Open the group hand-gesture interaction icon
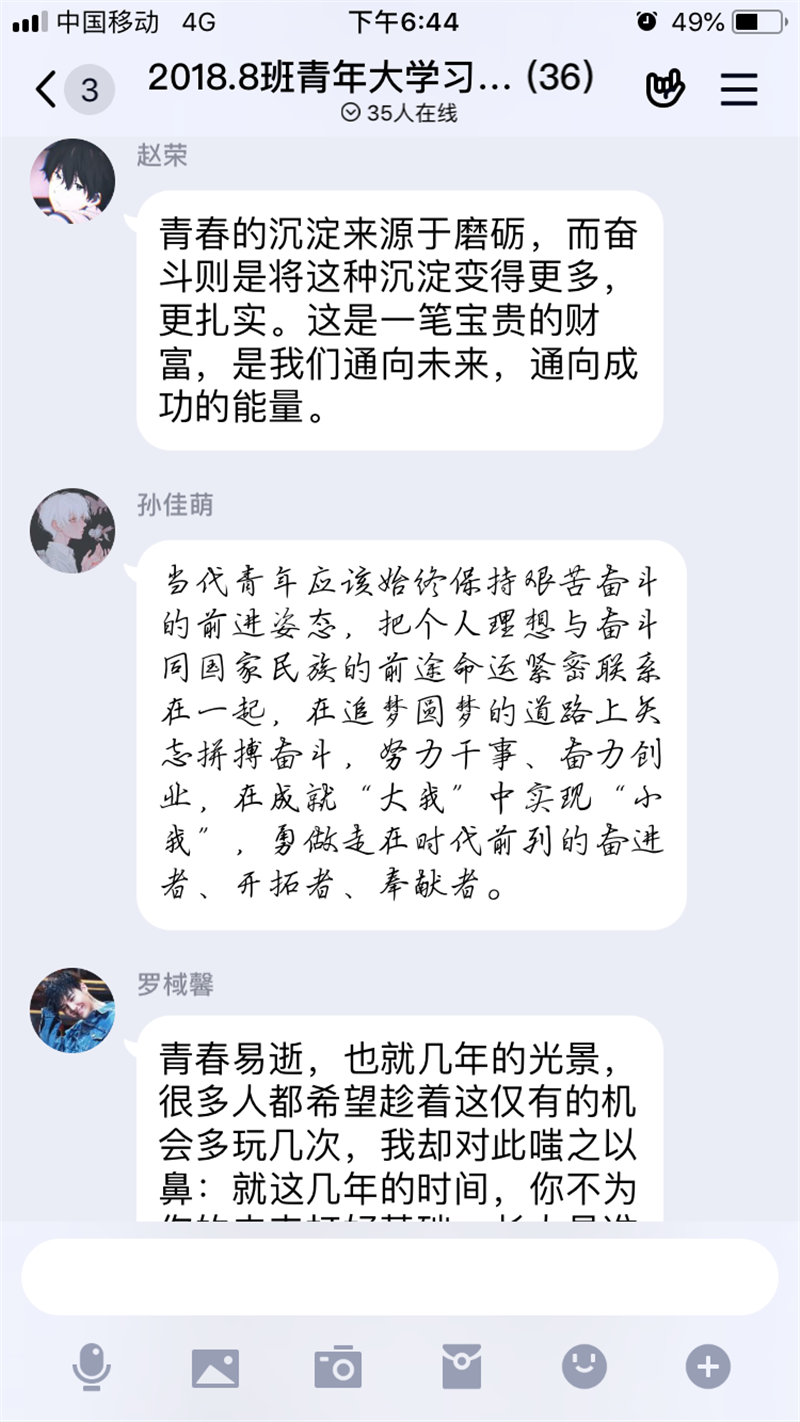 (x=665, y=90)
